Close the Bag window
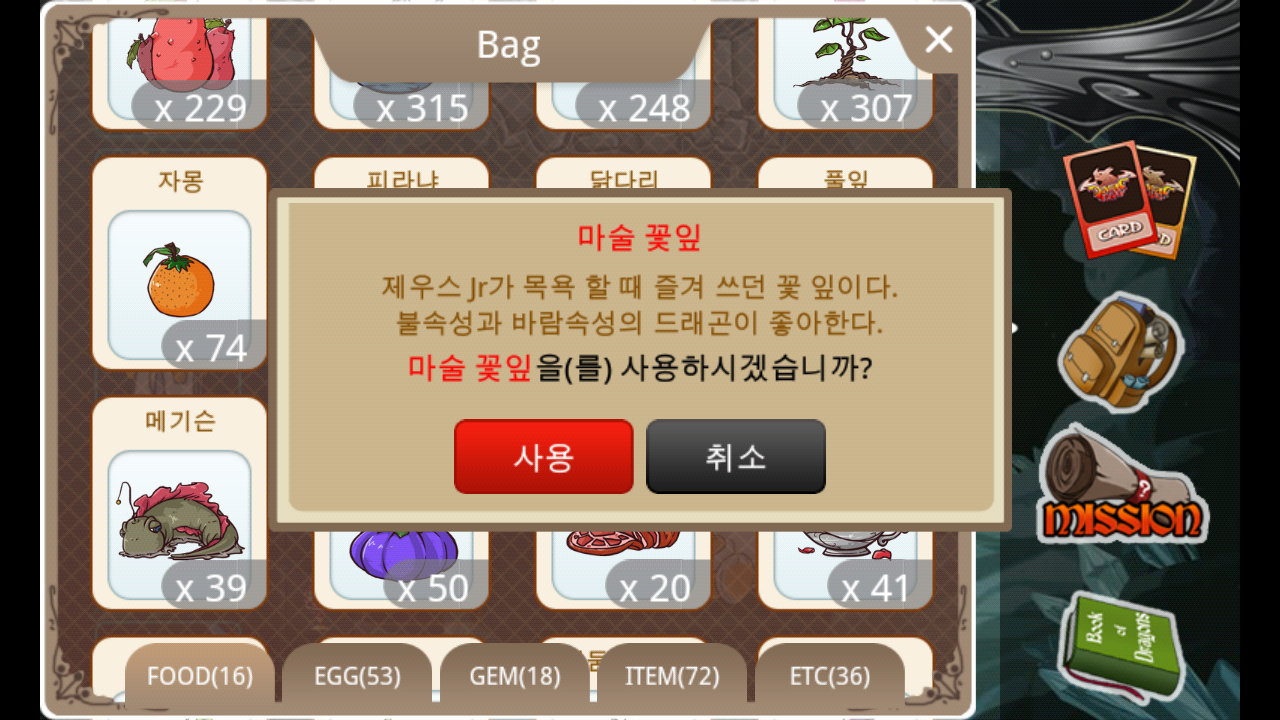This screenshot has width=1280, height=720. tap(938, 40)
